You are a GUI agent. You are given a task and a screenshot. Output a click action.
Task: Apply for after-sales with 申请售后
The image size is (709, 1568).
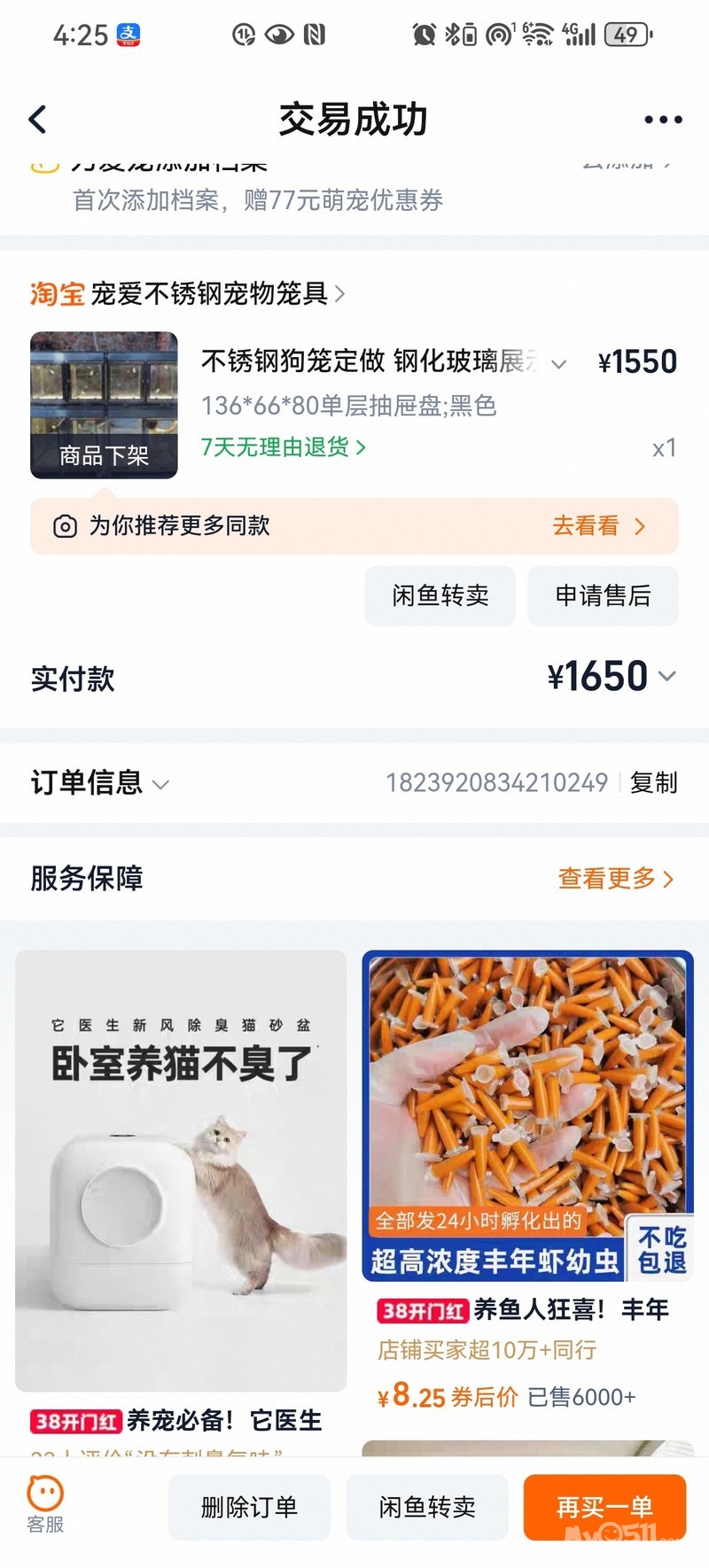(x=603, y=595)
